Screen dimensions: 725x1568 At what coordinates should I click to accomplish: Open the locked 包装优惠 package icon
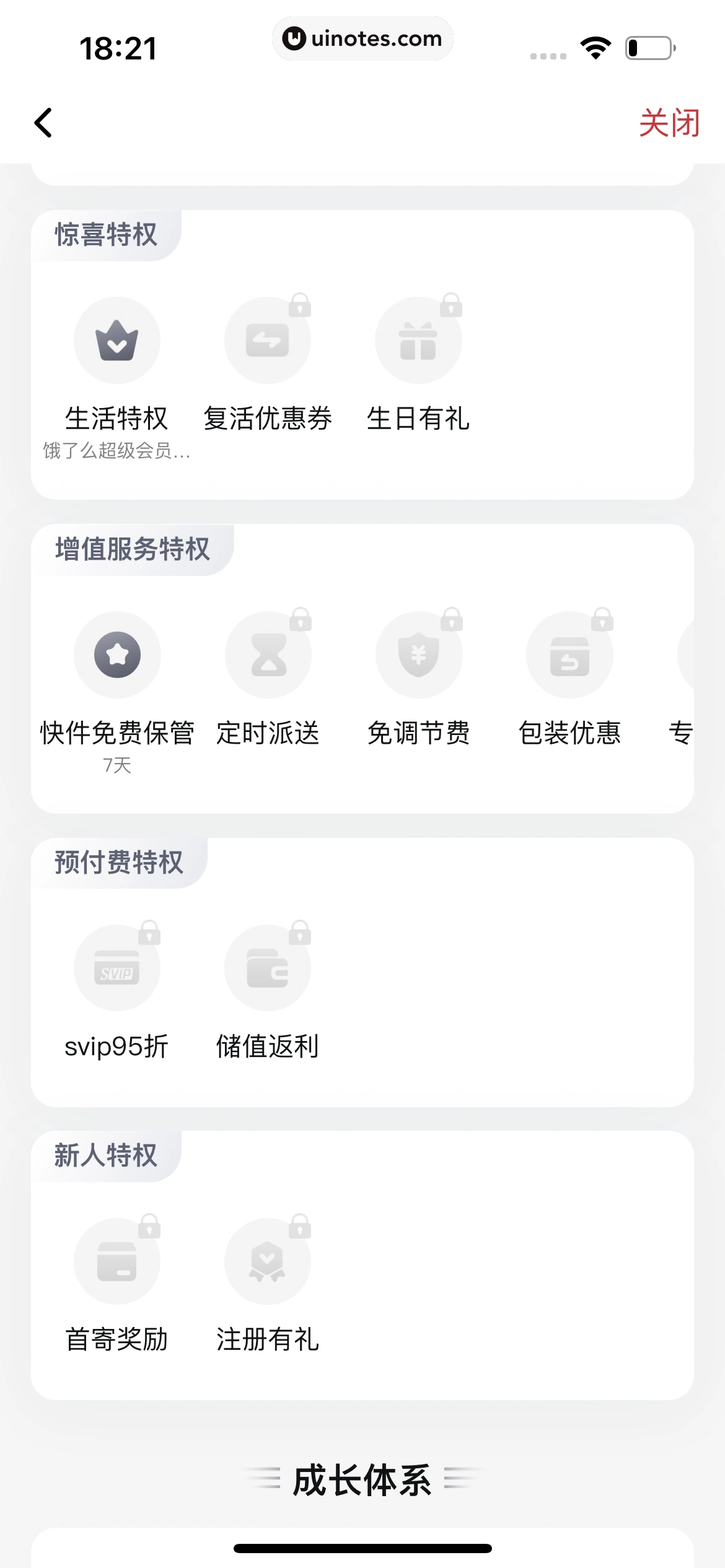point(569,655)
